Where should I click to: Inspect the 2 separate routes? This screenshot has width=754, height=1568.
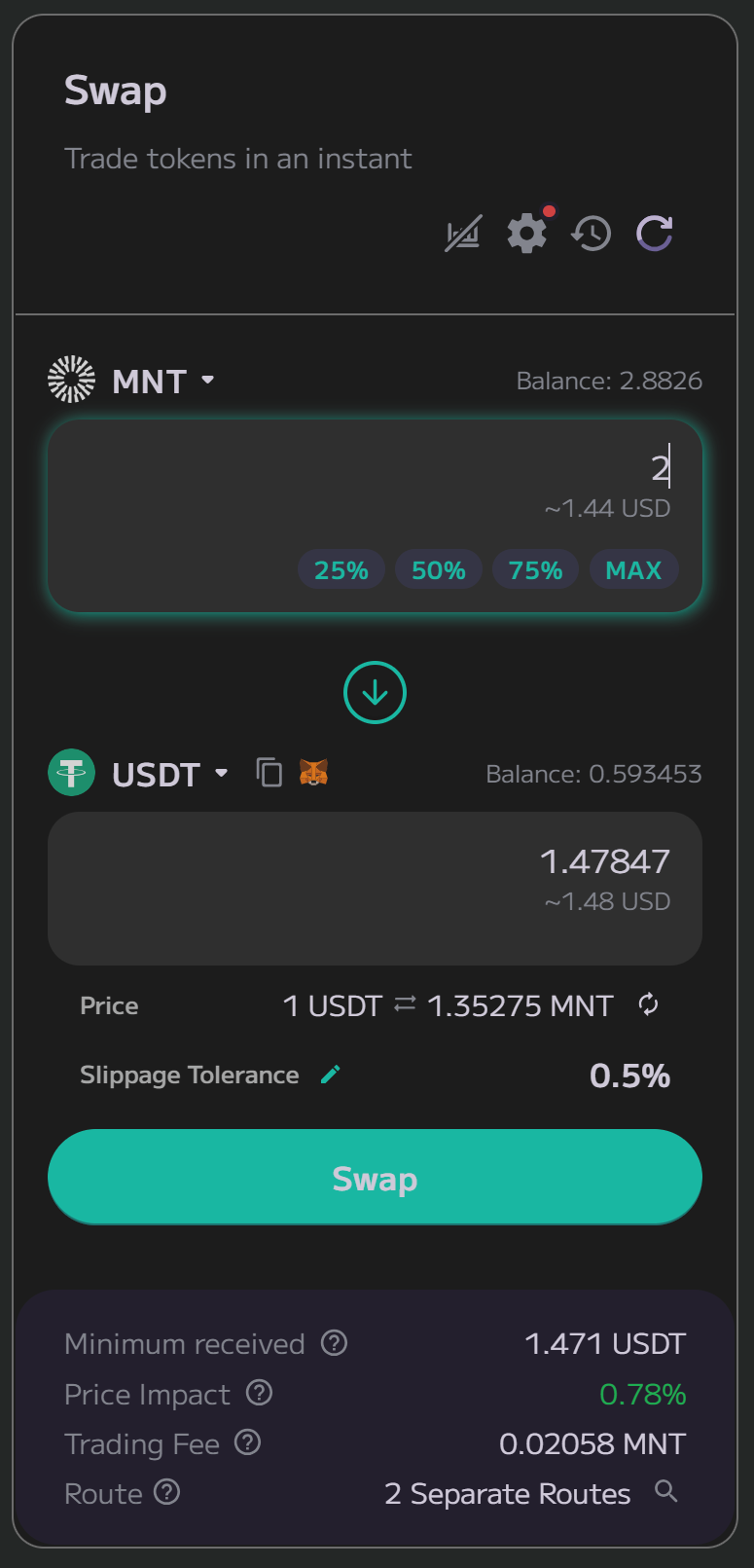pyautogui.click(x=666, y=1491)
